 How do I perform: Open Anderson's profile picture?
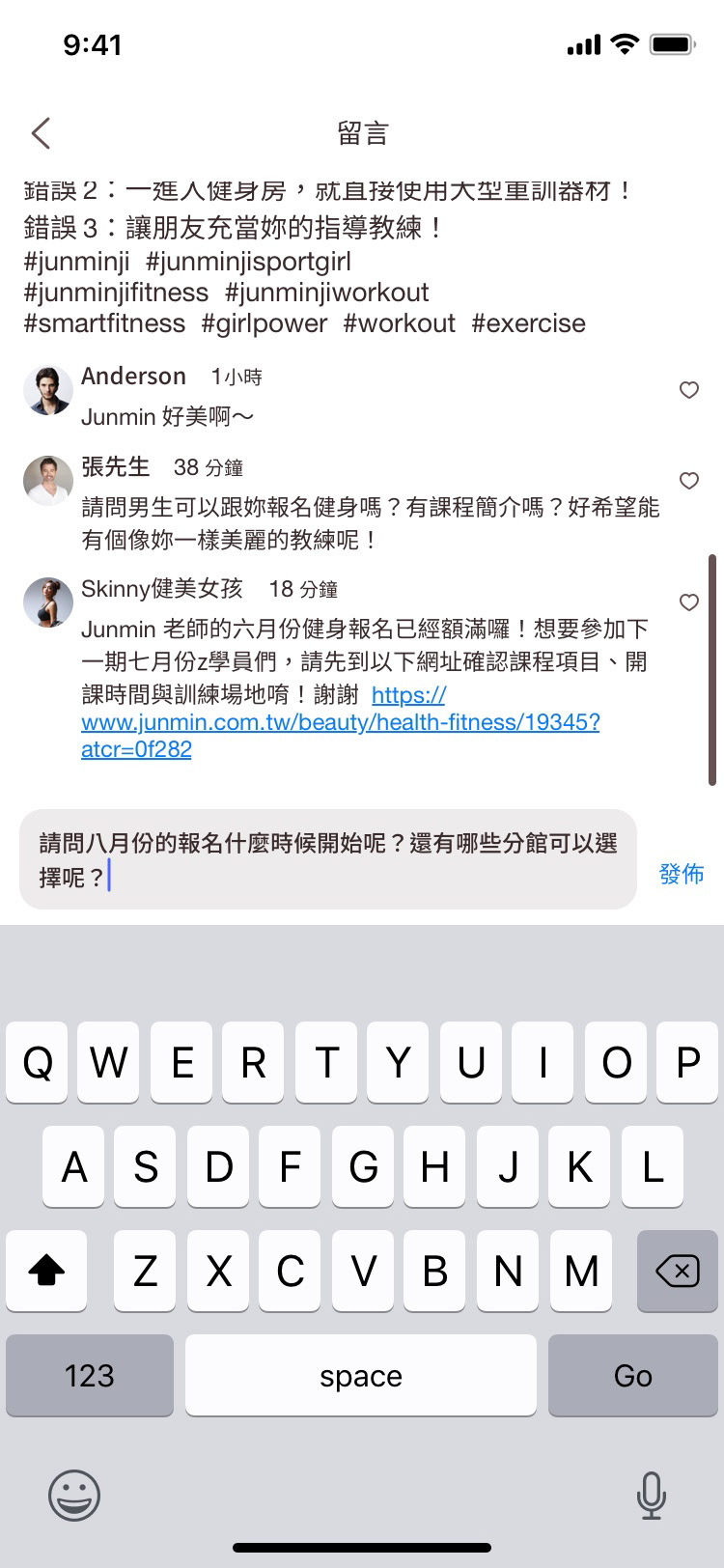coord(48,390)
